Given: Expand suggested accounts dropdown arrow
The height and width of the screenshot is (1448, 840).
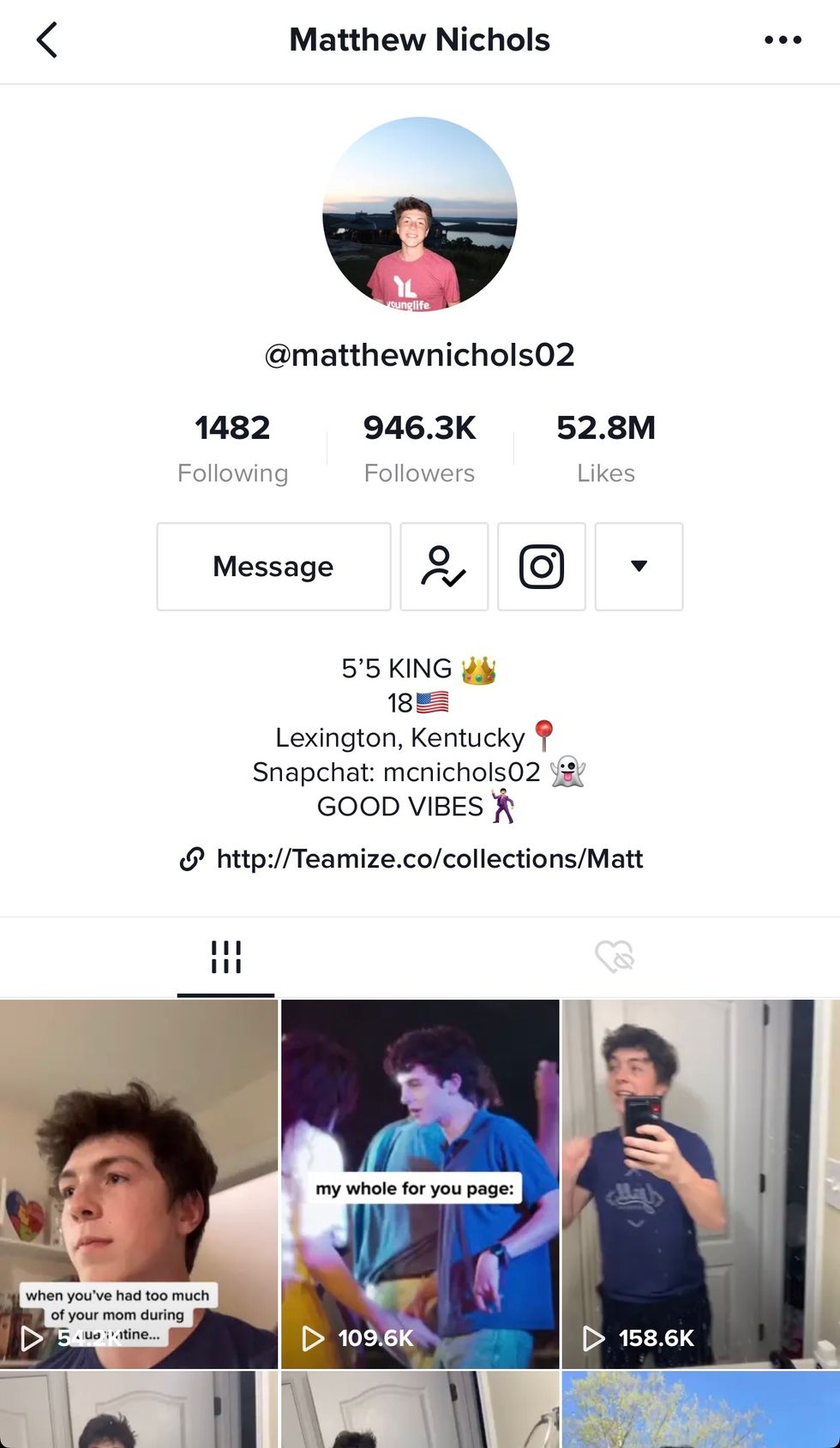Looking at the screenshot, I should (x=639, y=567).
